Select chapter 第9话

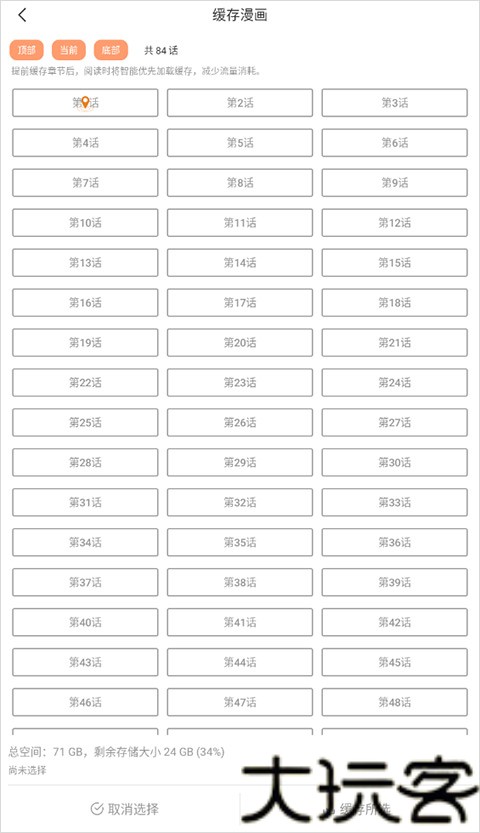tap(395, 183)
